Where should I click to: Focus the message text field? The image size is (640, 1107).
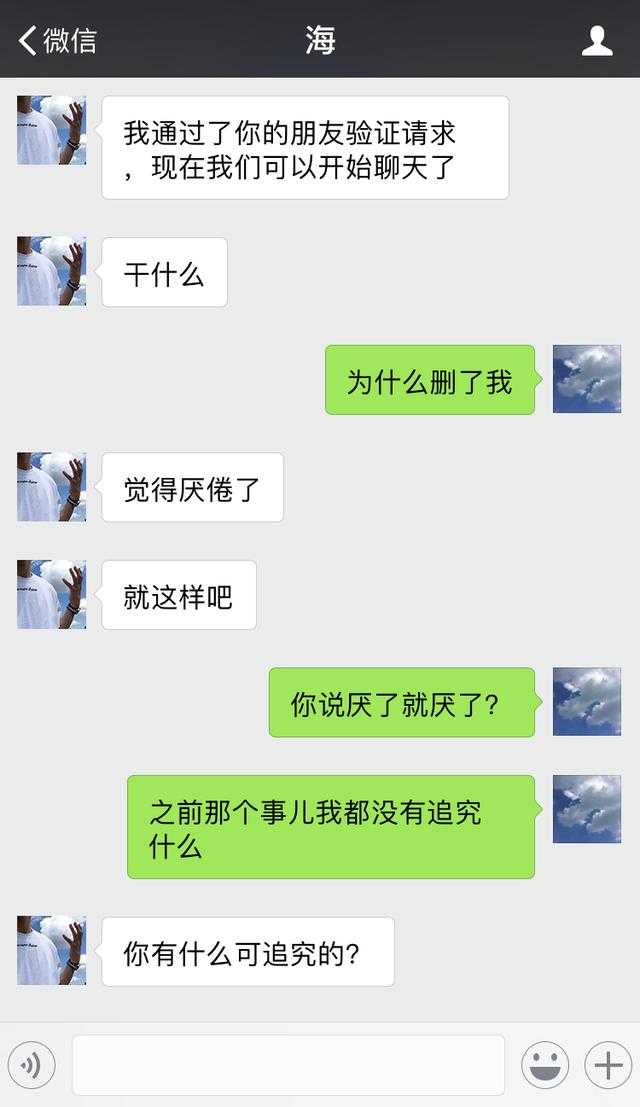(x=288, y=1065)
